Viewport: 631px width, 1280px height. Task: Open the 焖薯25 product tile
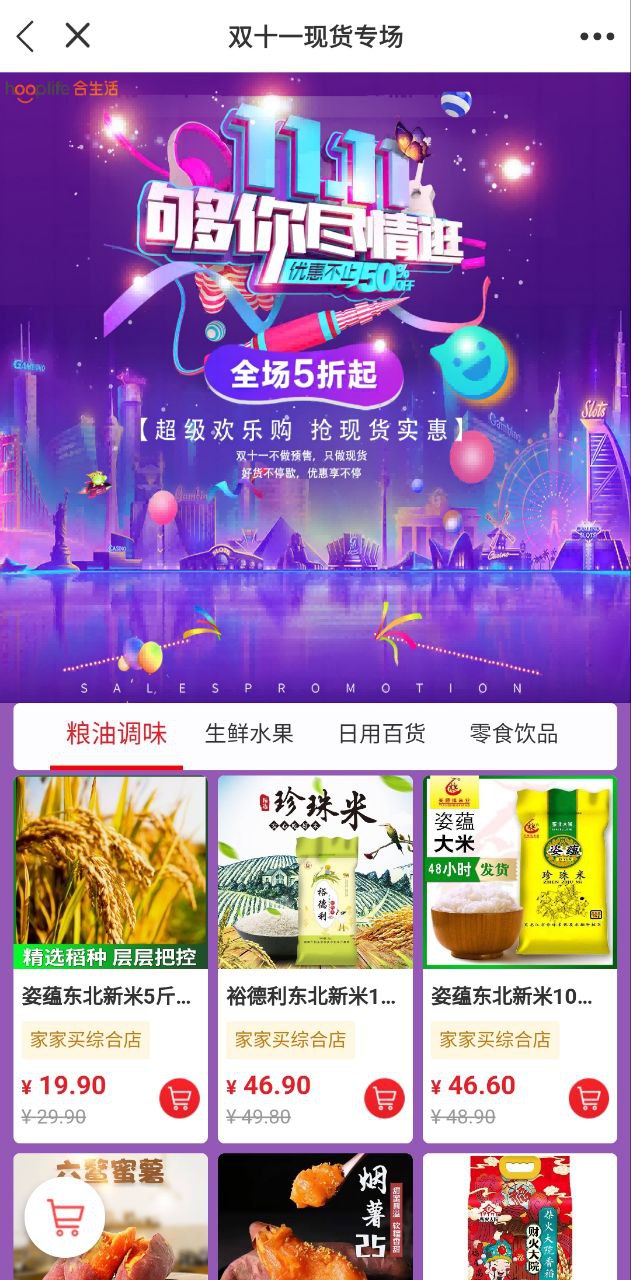tap(315, 1216)
